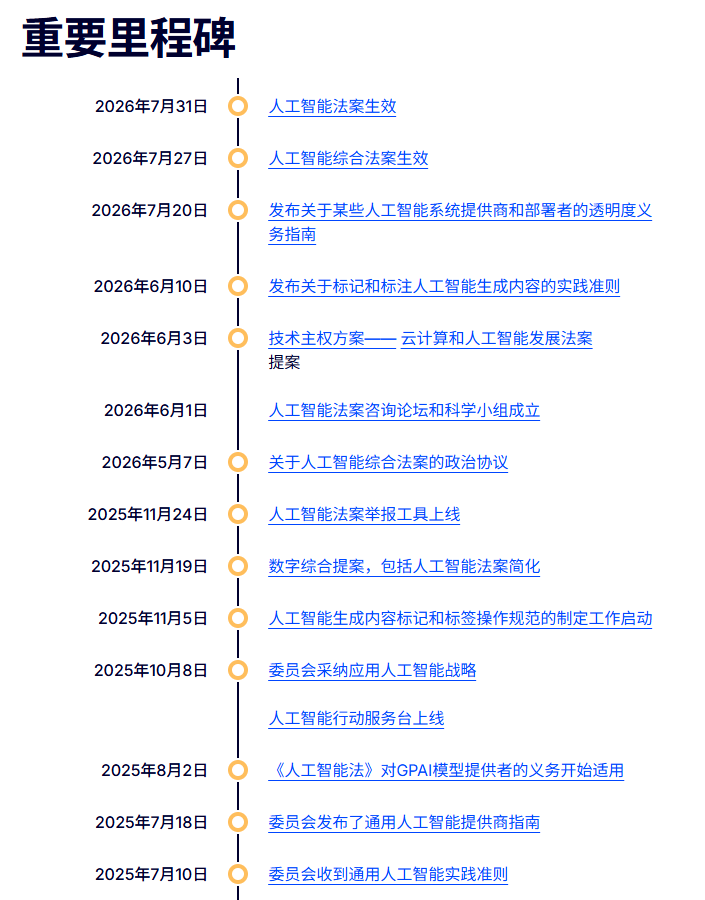This screenshot has height=900, width=705.
Task: Open 委员会发布了通用人工智能提供商指南
Action: (x=404, y=823)
